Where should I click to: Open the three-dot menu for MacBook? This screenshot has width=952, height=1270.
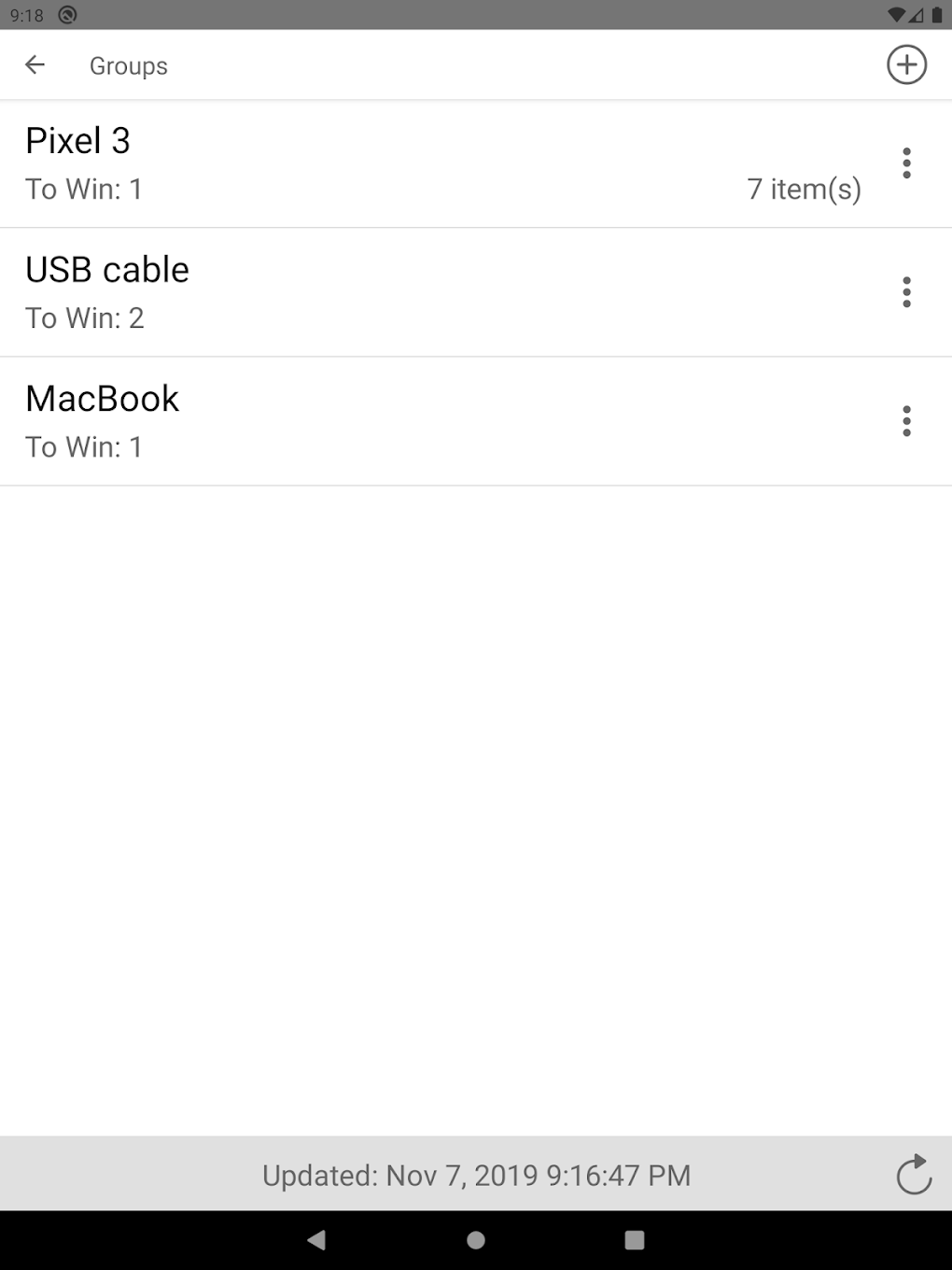click(905, 421)
